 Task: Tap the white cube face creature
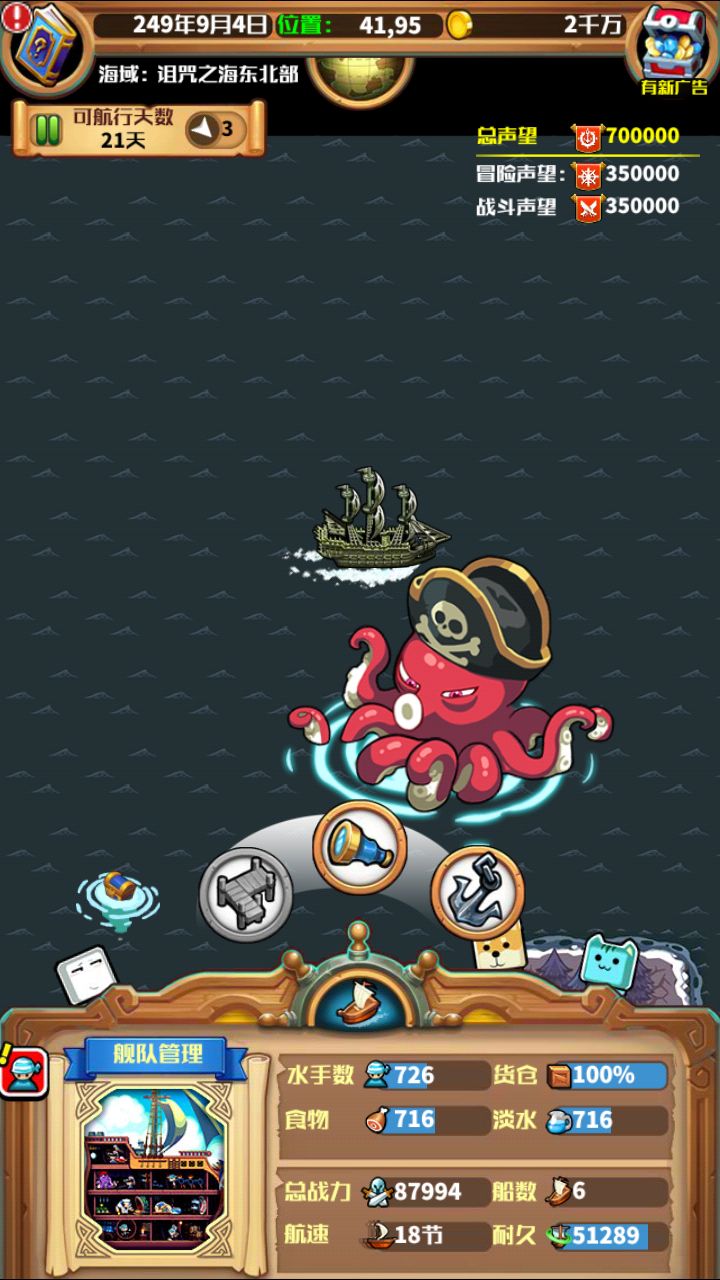tap(84, 975)
